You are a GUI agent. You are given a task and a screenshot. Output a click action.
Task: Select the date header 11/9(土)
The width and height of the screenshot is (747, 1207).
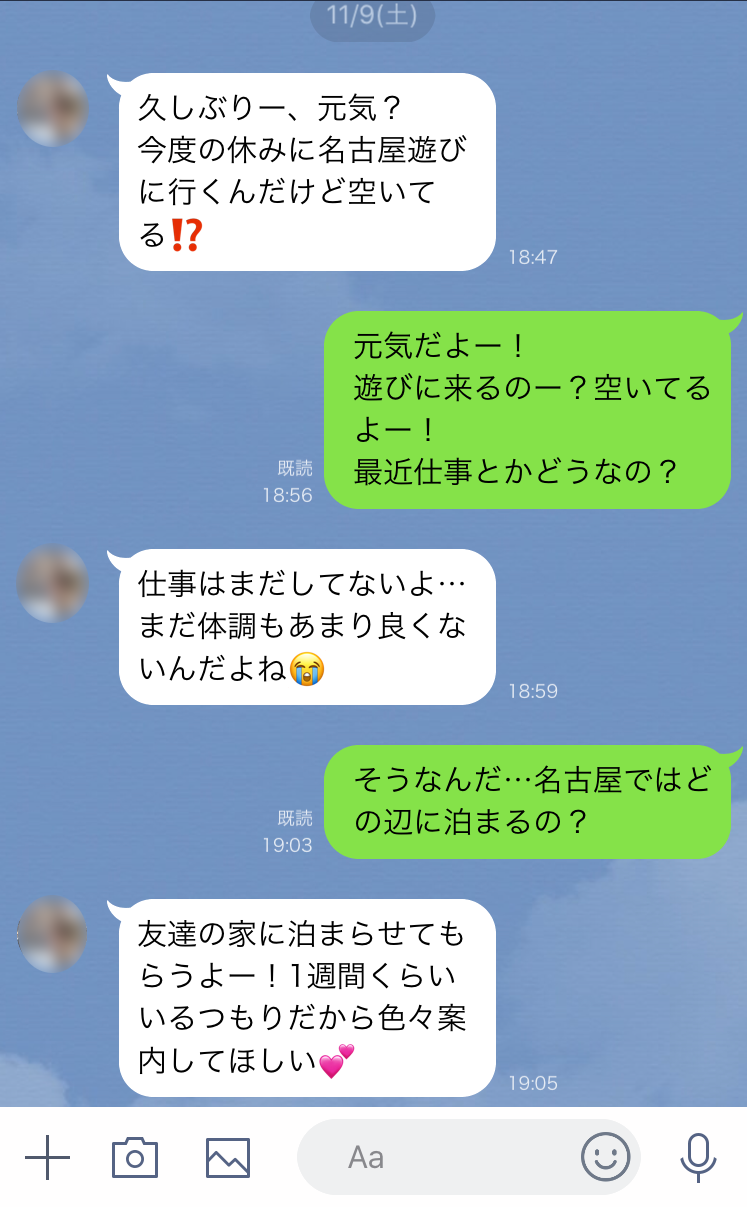[370, 18]
